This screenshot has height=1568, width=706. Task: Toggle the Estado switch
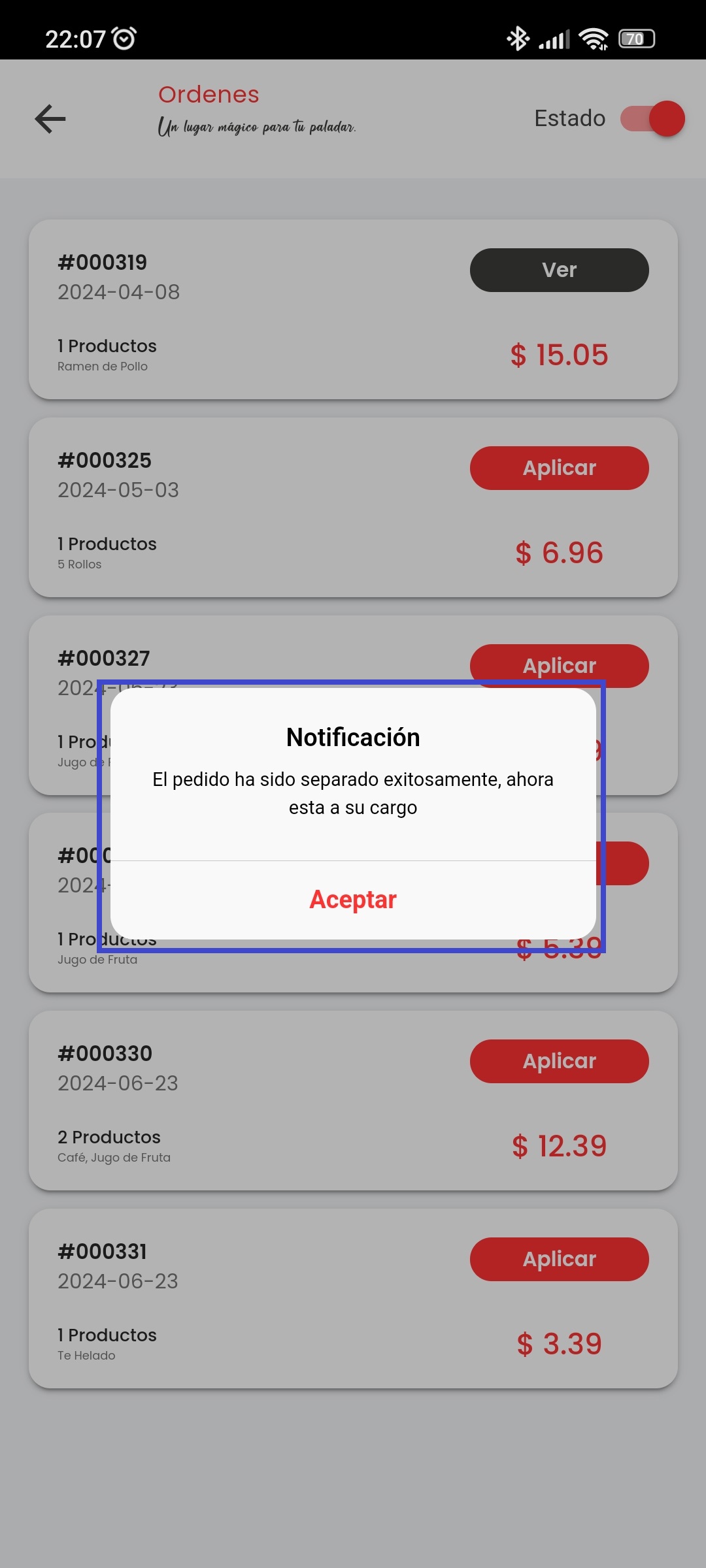pyautogui.click(x=653, y=119)
